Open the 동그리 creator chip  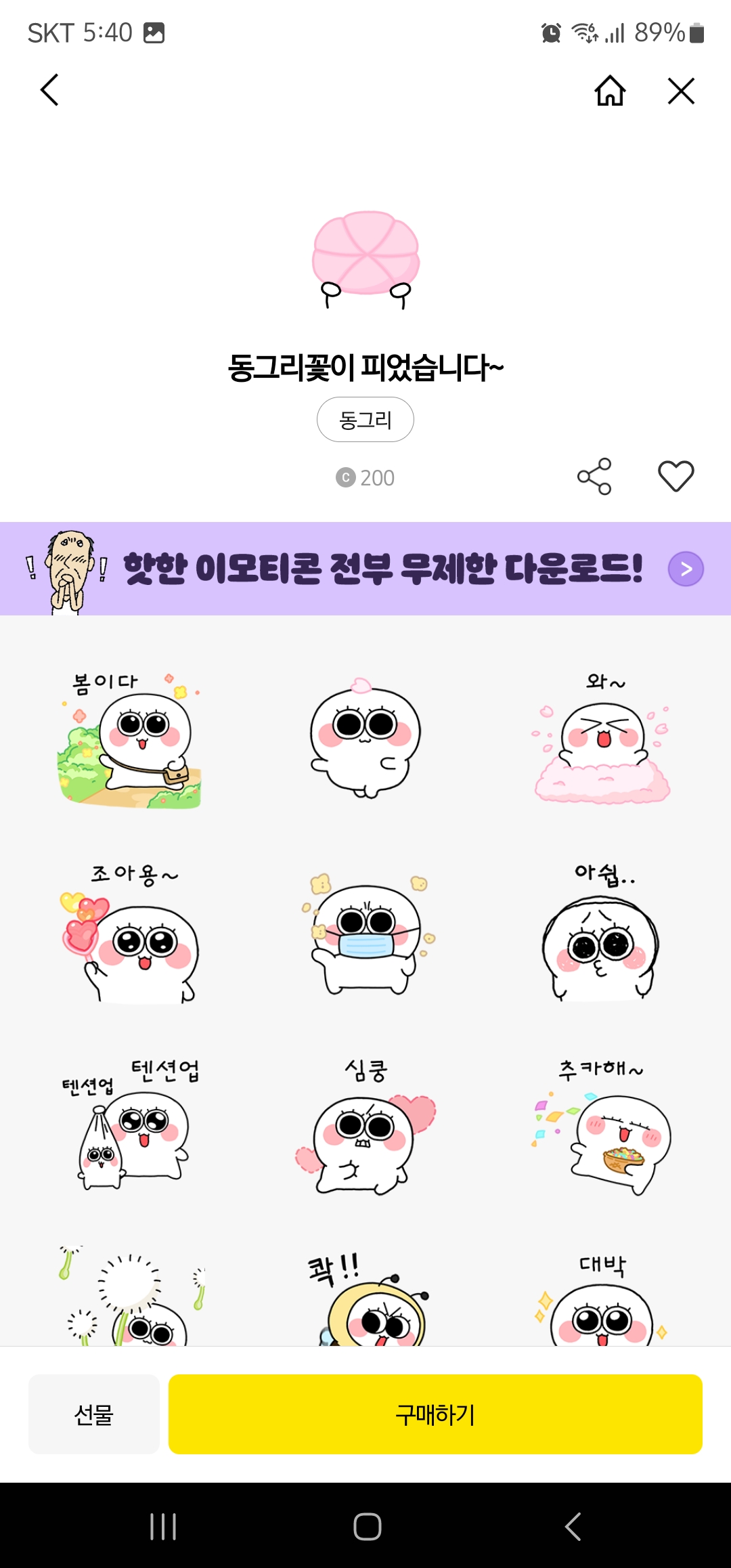[x=365, y=420]
